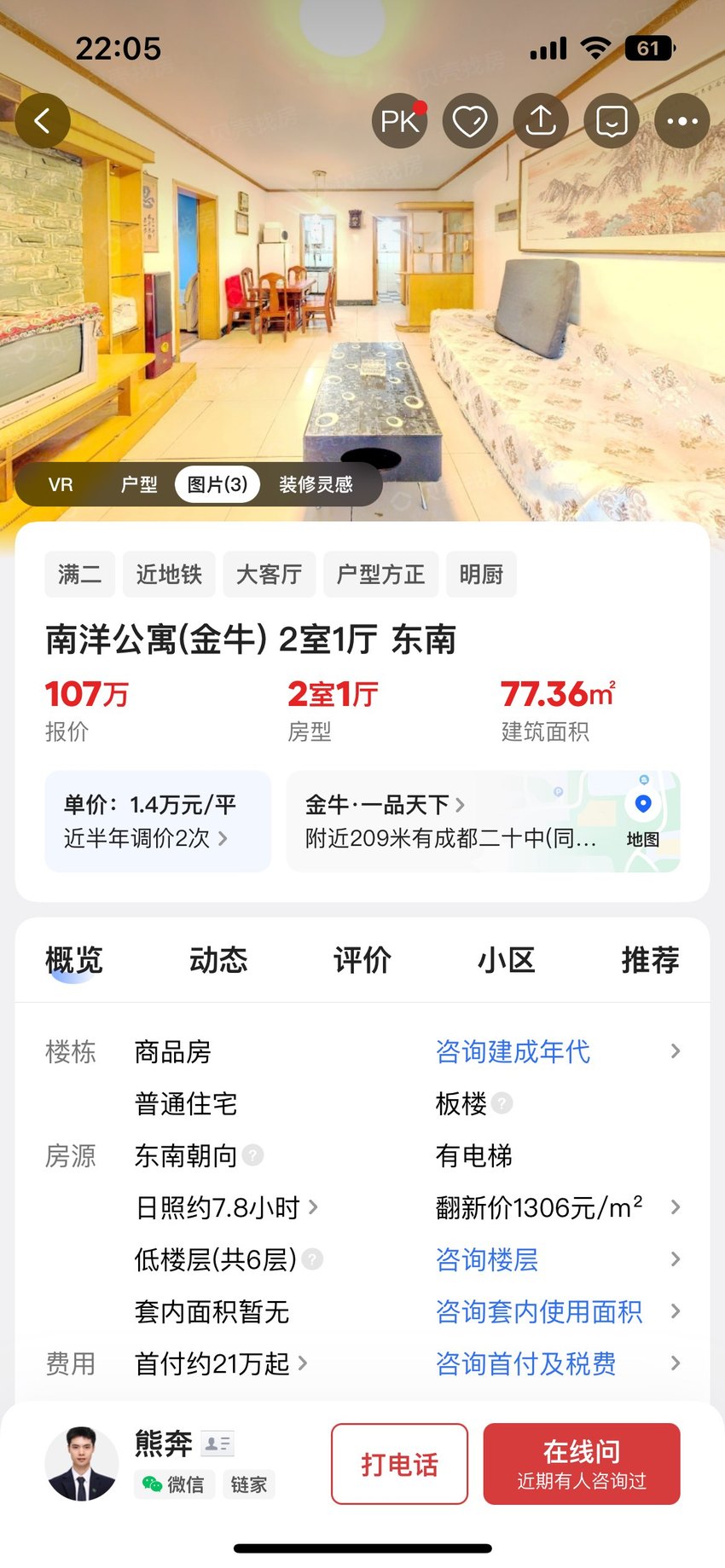
Task: Go back using the top-left arrow
Action: [x=42, y=121]
